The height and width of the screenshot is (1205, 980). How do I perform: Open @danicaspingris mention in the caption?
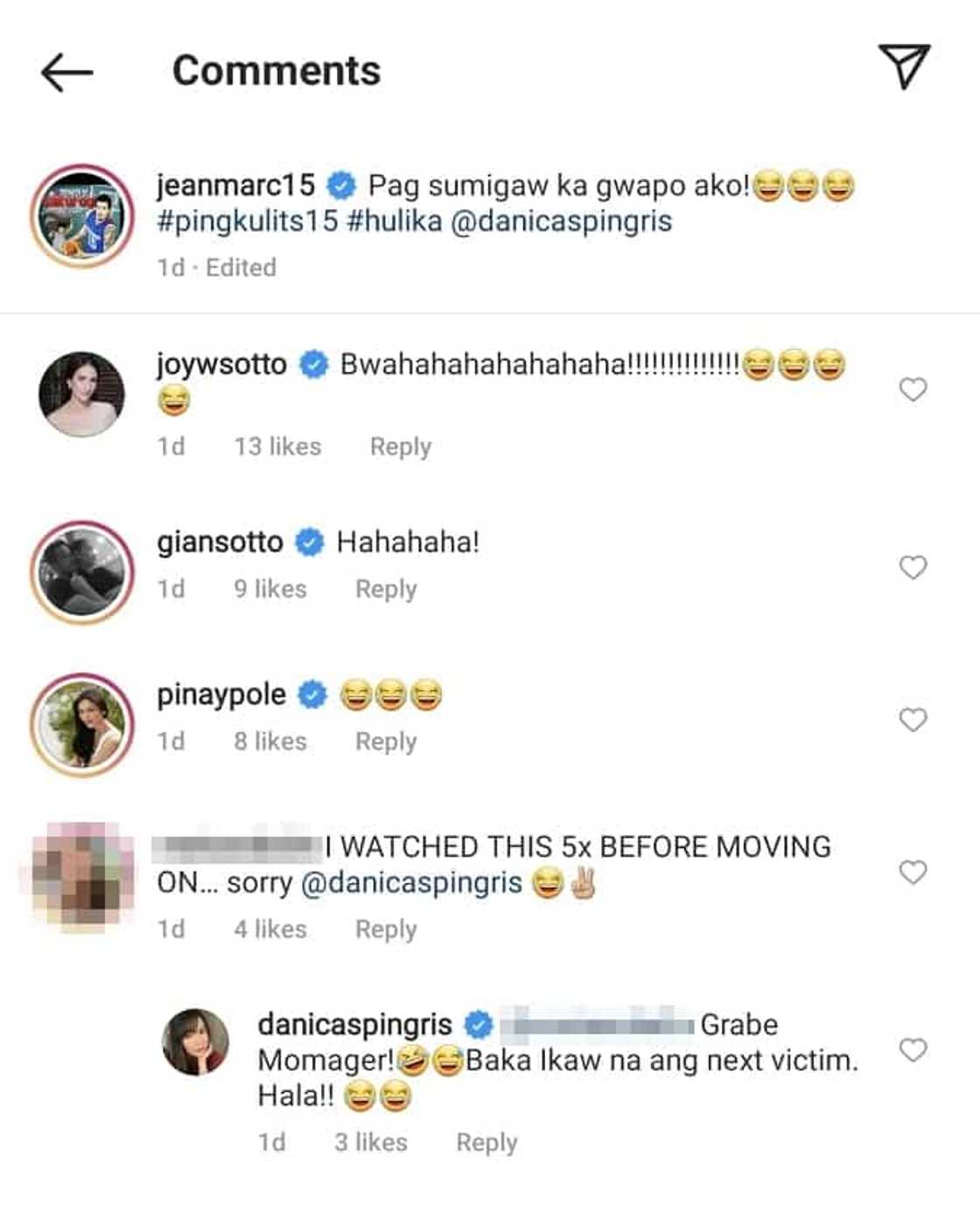click(561, 221)
